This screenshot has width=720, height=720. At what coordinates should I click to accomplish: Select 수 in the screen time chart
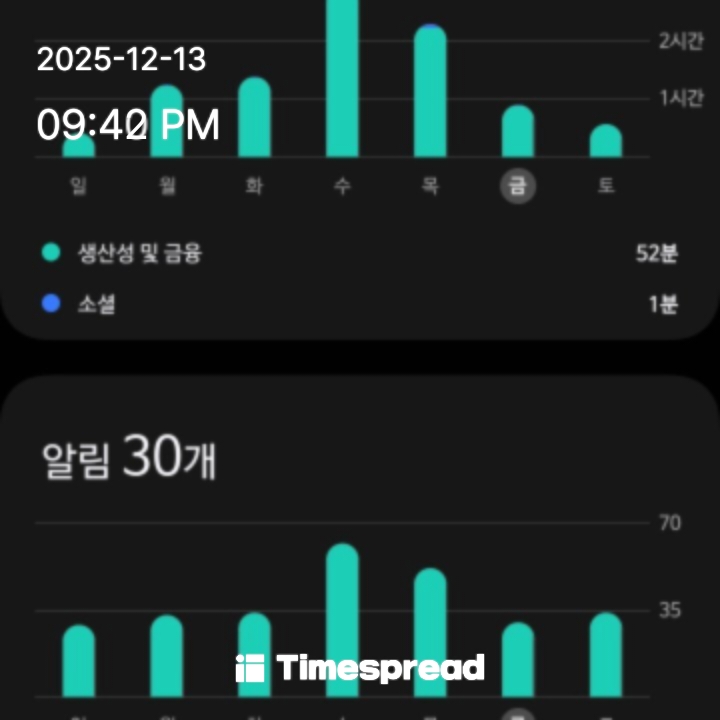pyautogui.click(x=342, y=186)
